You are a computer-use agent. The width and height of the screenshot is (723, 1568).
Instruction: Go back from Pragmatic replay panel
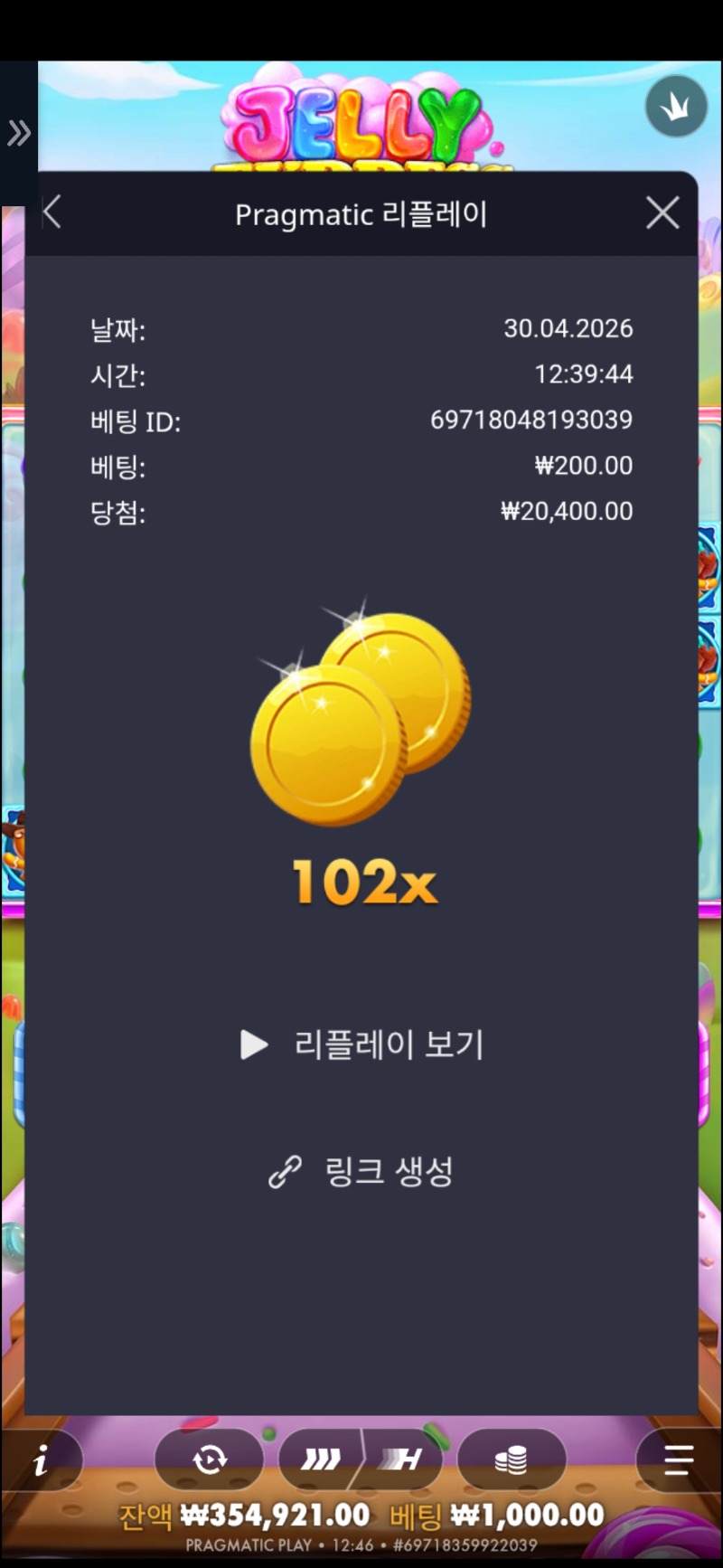pyautogui.click(x=52, y=213)
